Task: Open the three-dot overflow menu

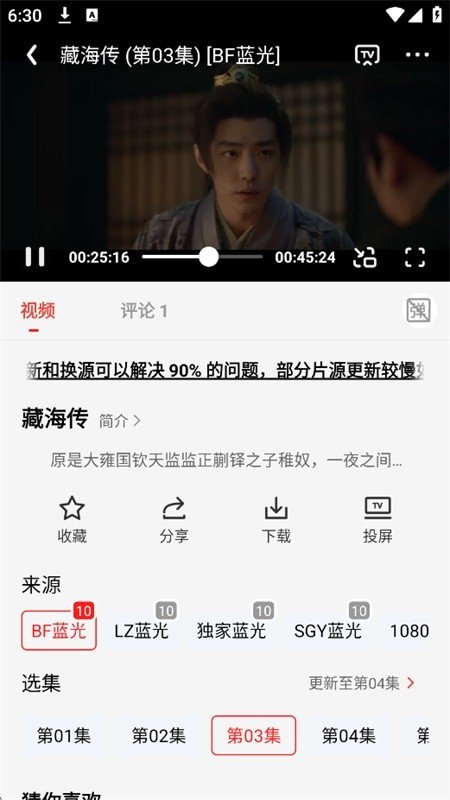Action: 417,55
